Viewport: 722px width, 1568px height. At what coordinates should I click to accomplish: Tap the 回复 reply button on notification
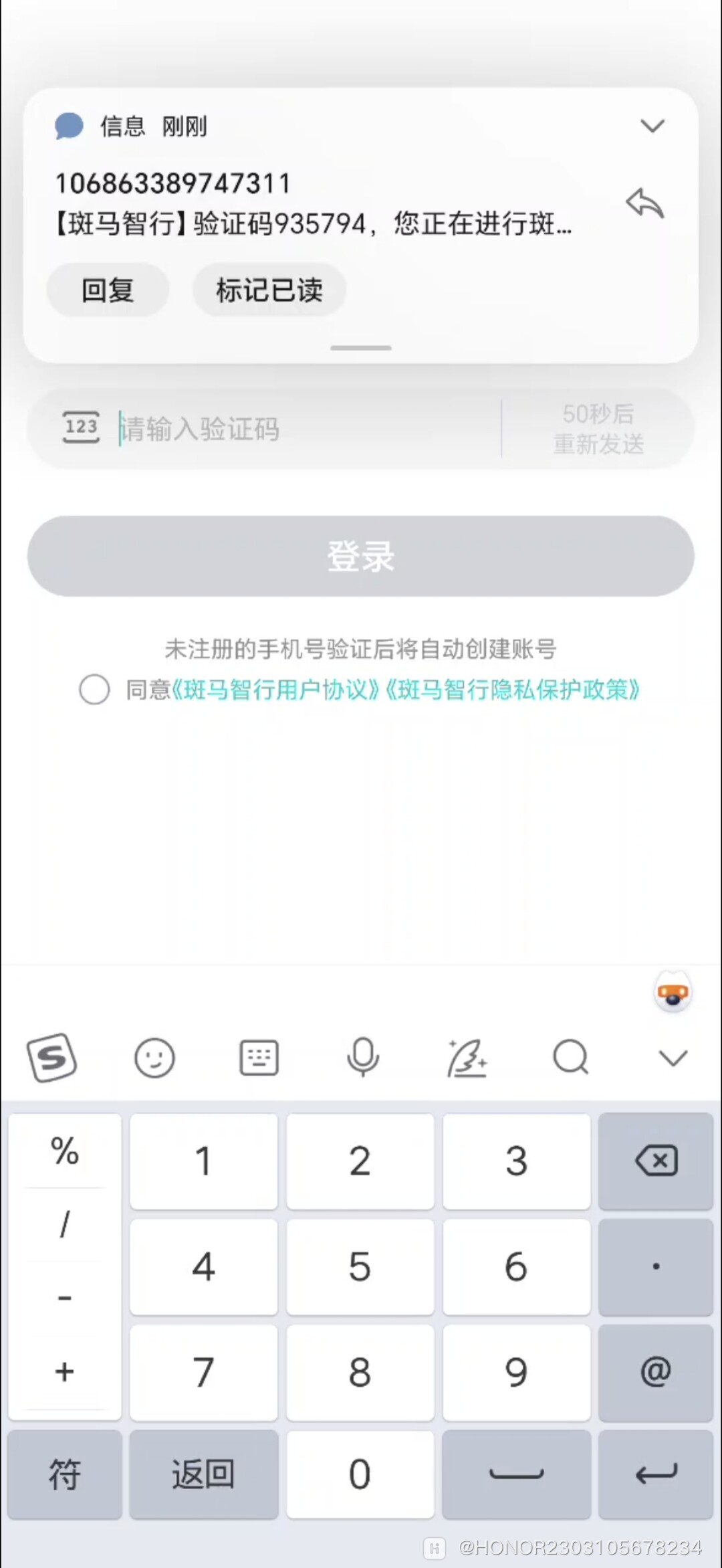click(x=107, y=290)
